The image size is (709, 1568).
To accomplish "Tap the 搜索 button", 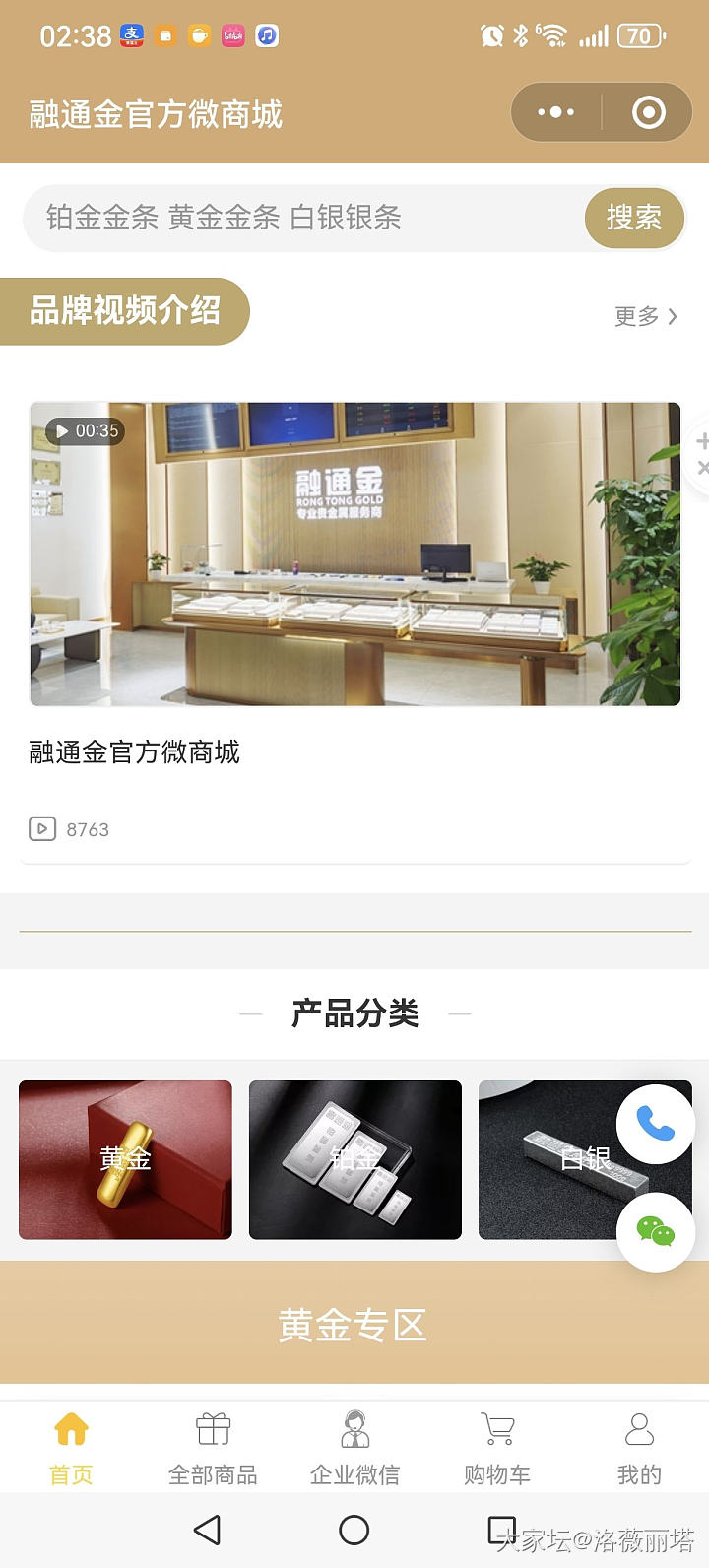I will (x=633, y=218).
